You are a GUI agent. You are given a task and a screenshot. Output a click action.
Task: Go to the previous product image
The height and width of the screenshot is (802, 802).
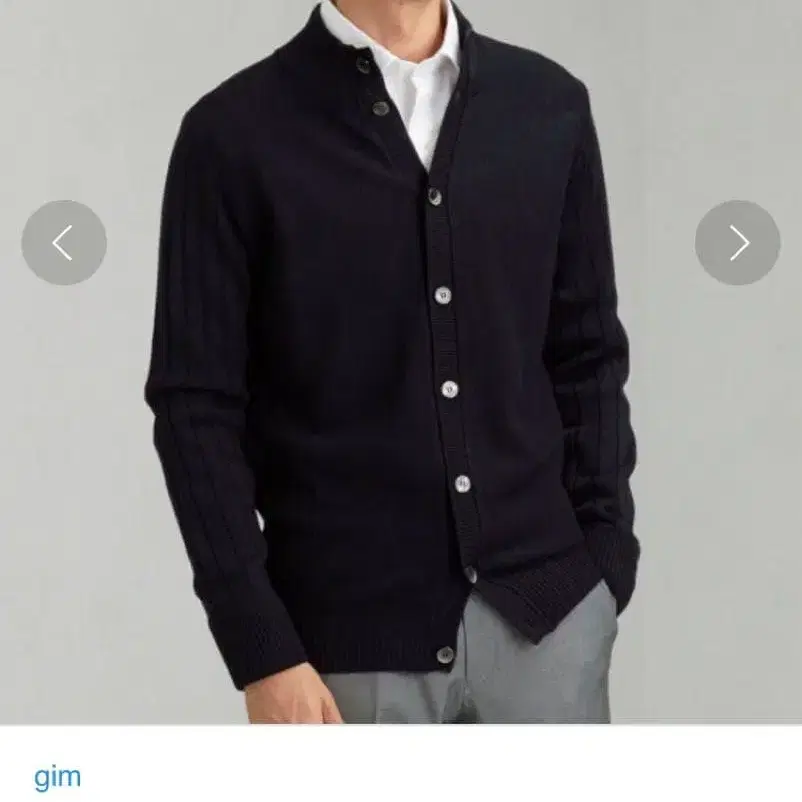pos(64,242)
